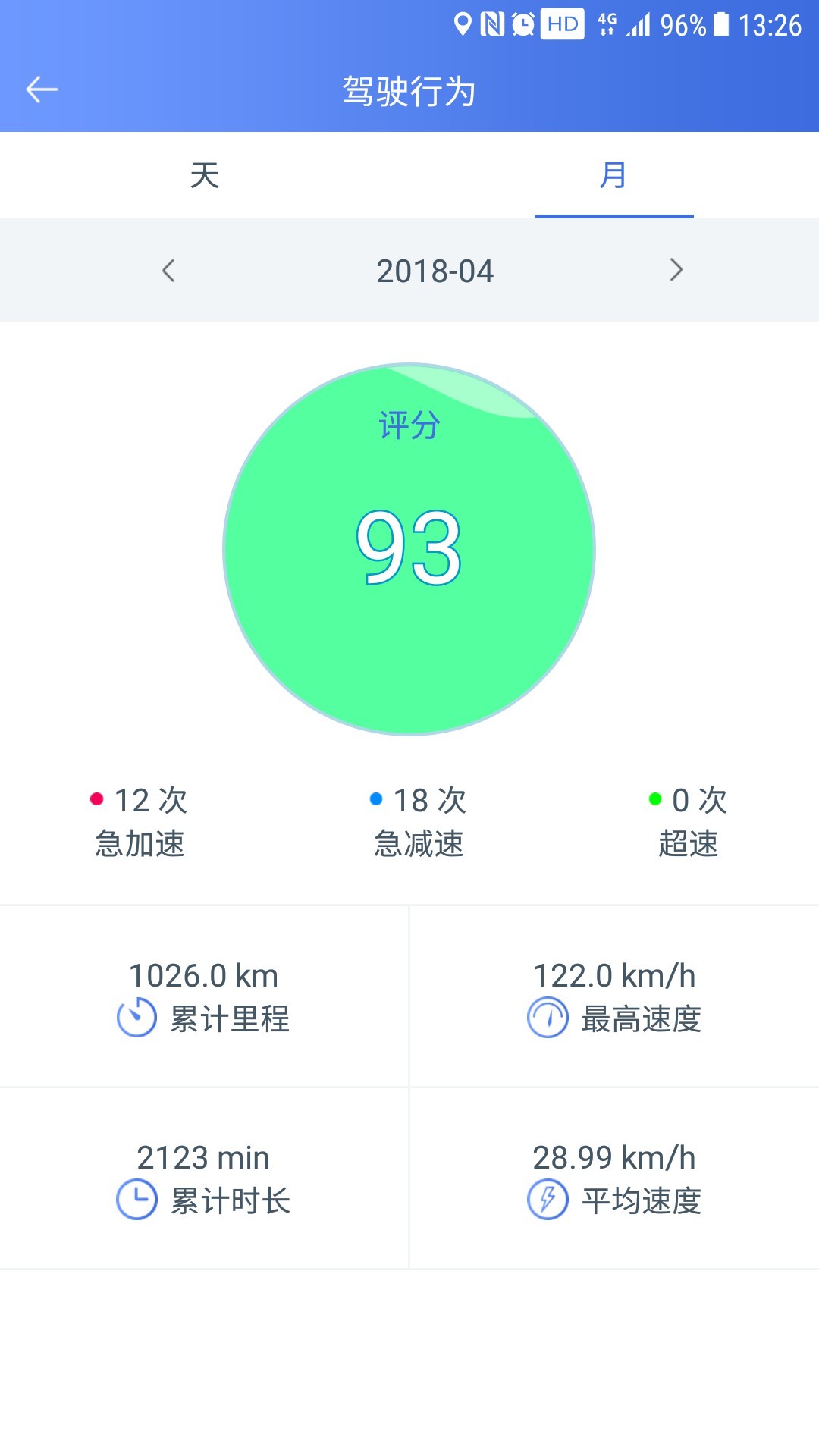Tap the 1026.0 km mileage value
The width and height of the screenshot is (819, 1456).
pyautogui.click(x=205, y=974)
